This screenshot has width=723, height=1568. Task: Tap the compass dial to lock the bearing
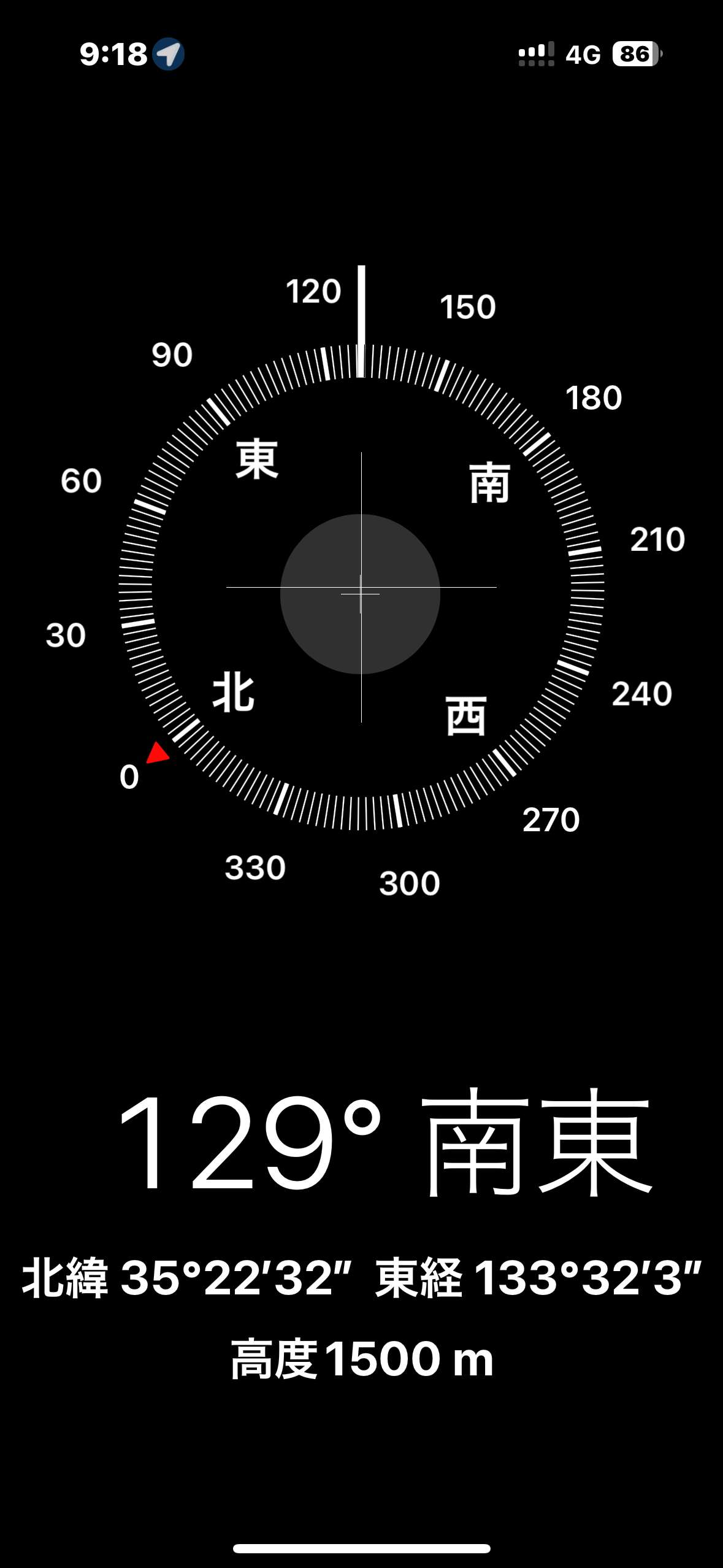pyautogui.click(x=361, y=587)
